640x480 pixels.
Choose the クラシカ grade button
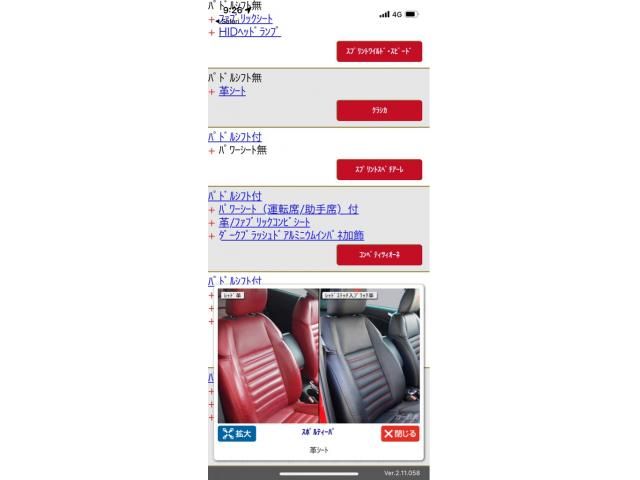379,110
